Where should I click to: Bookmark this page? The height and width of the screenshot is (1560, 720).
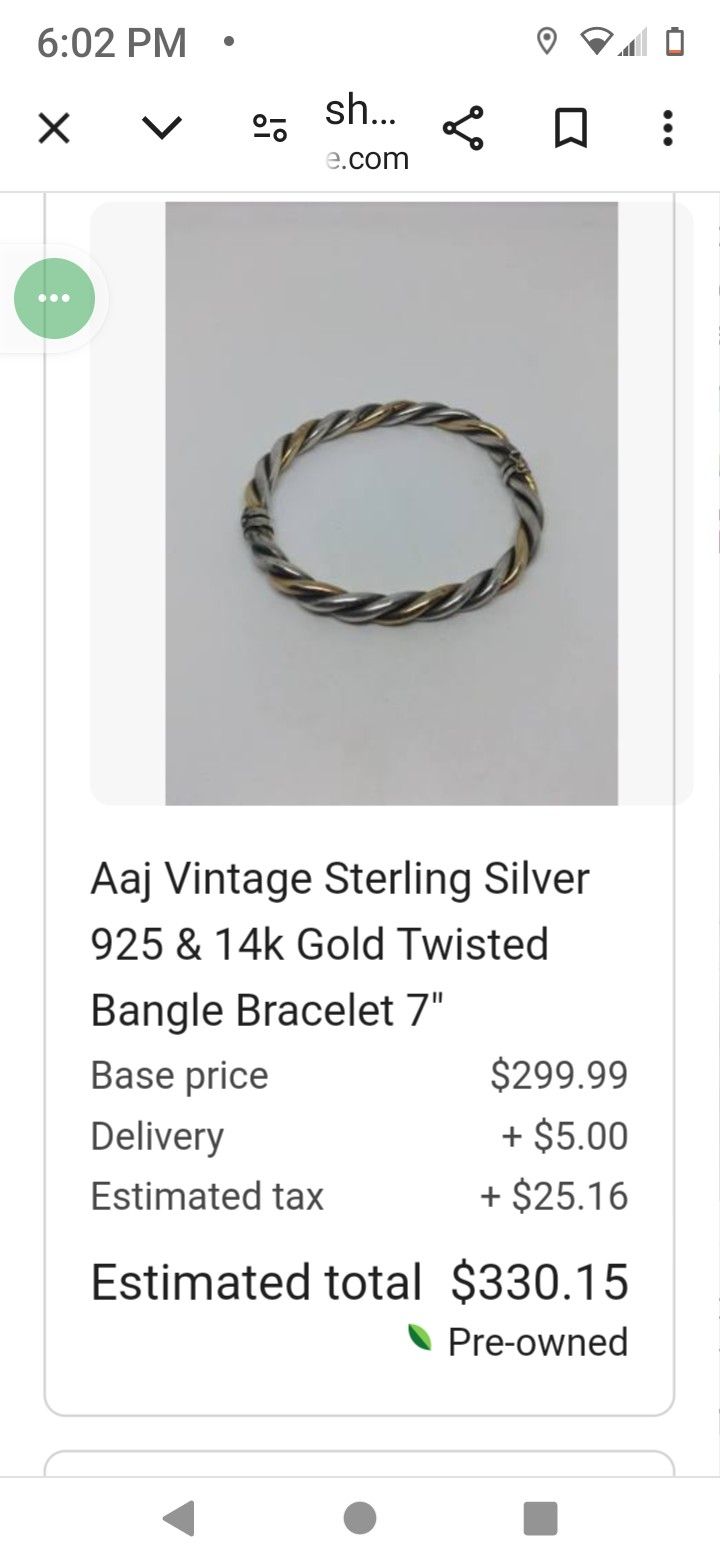click(x=571, y=128)
